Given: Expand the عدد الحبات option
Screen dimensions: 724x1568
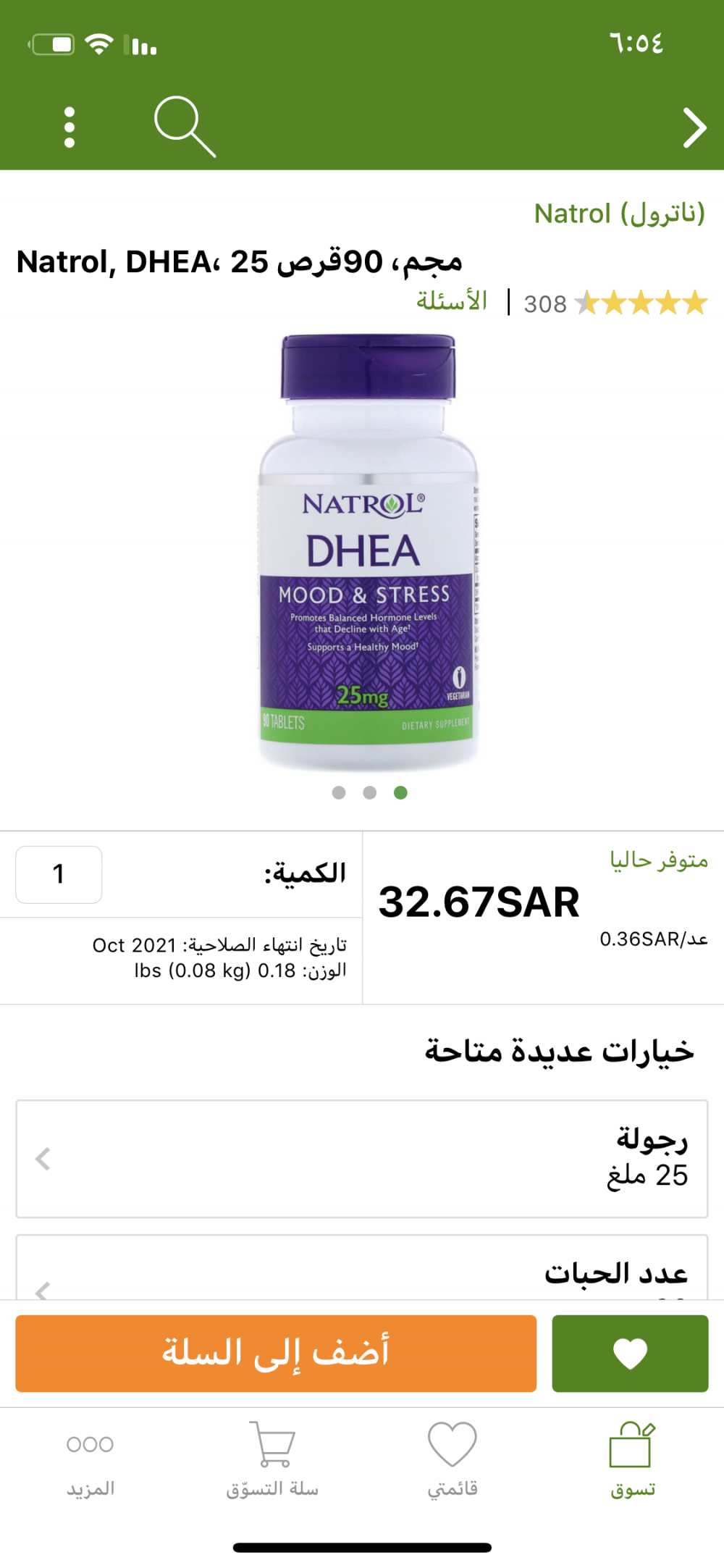Looking at the screenshot, I should click(362, 1272).
